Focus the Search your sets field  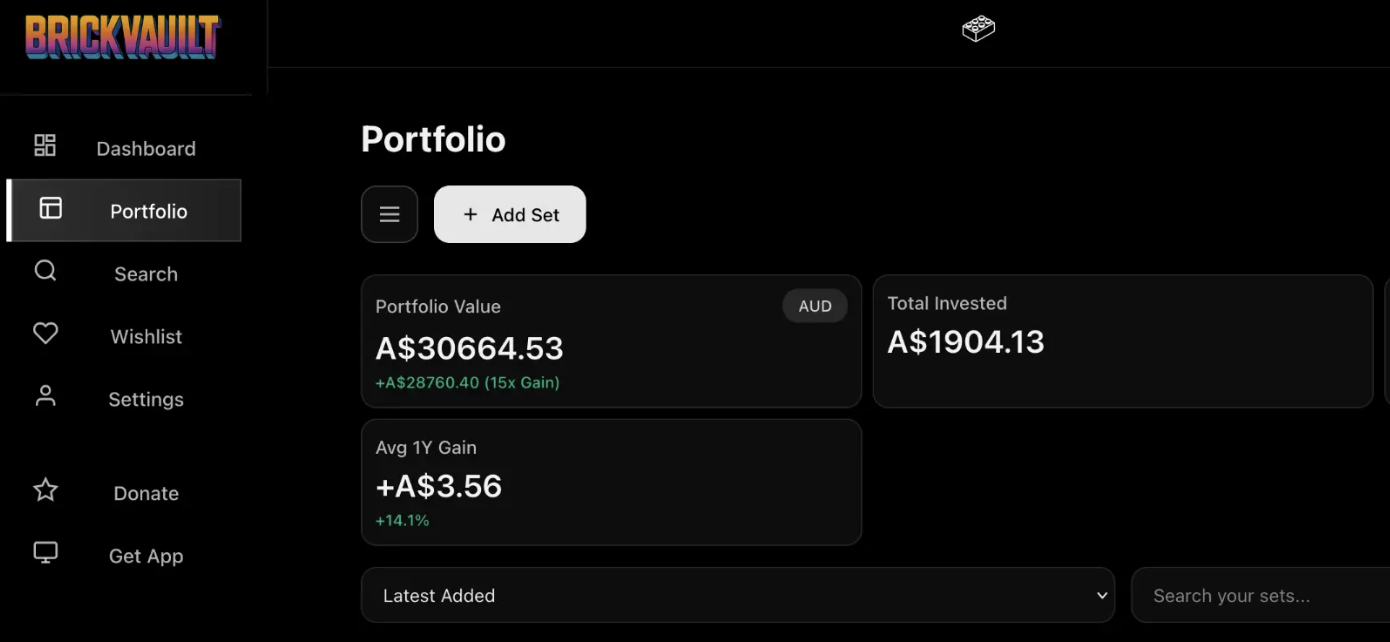1260,595
